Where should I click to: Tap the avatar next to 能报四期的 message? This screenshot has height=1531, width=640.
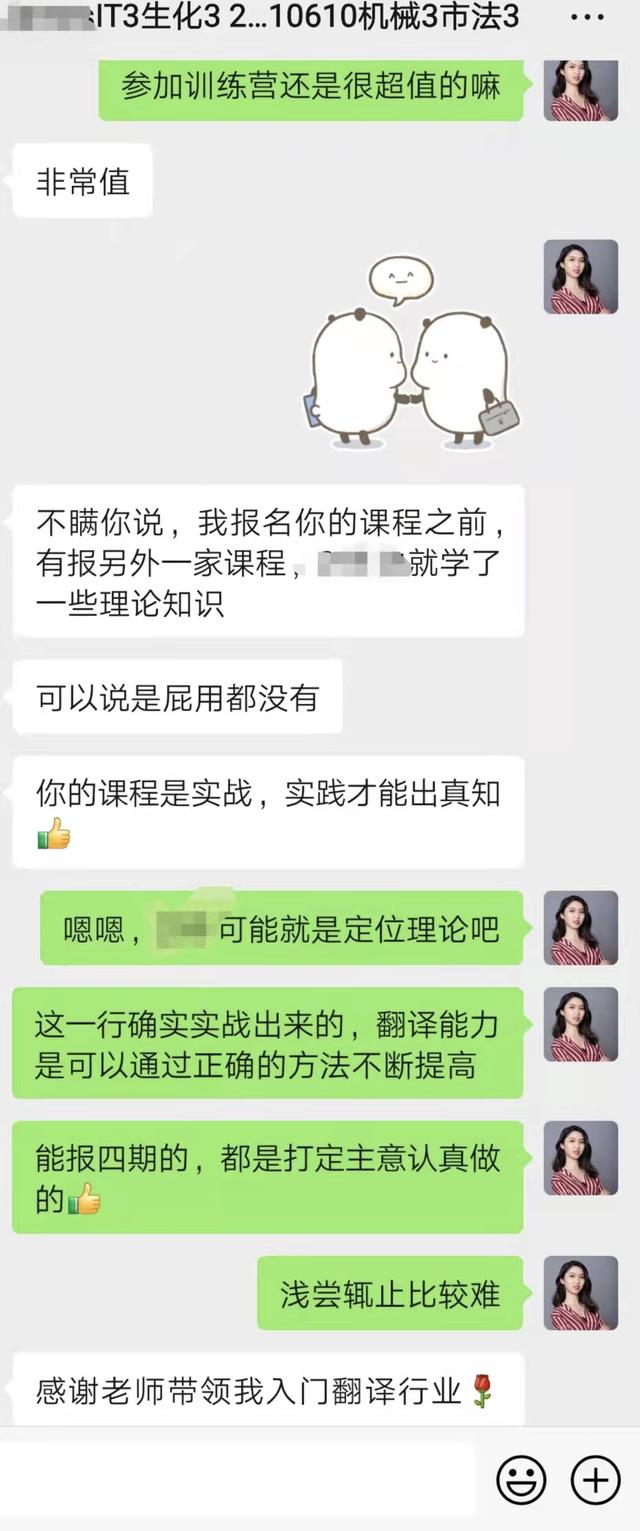point(580,1158)
